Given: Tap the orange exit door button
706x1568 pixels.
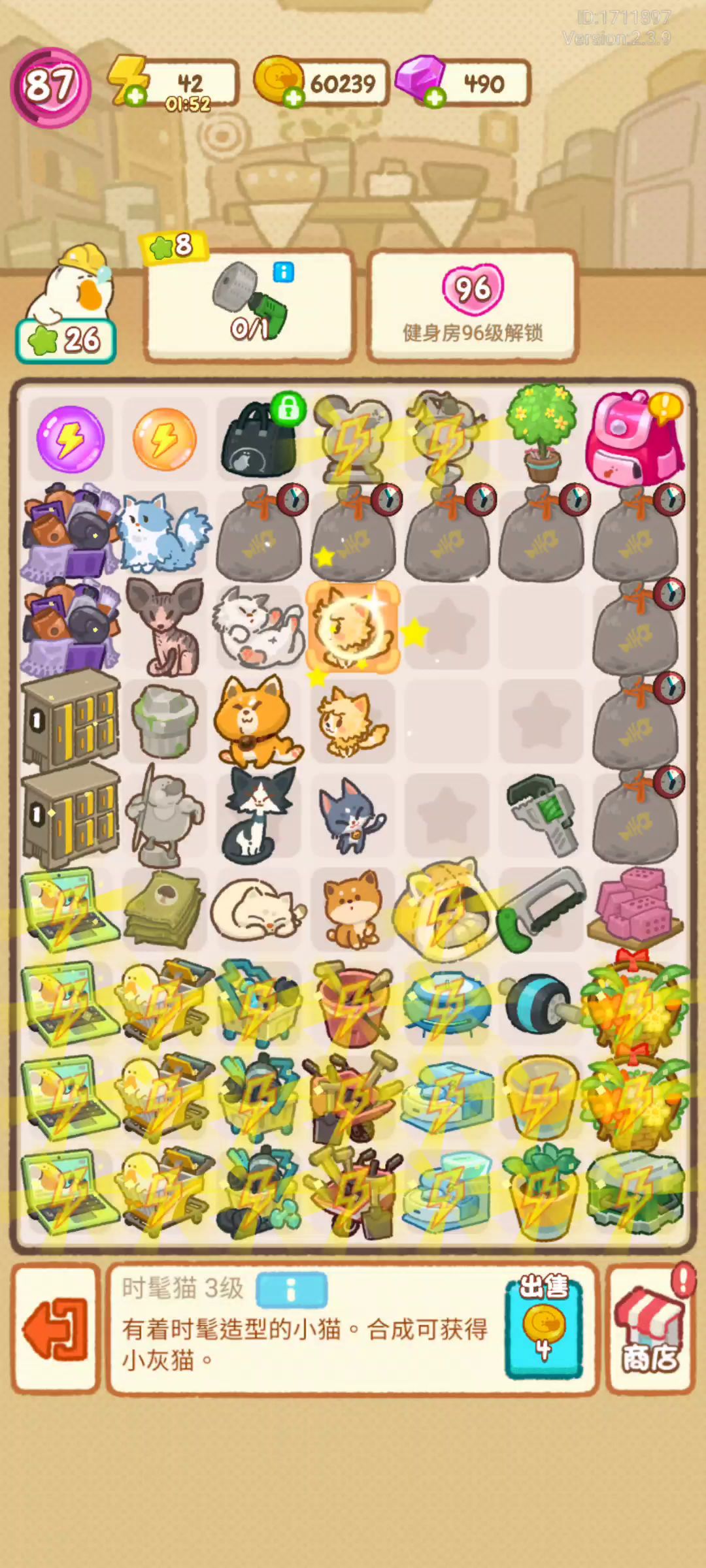Looking at the screenshot, I should point(56,1330).
